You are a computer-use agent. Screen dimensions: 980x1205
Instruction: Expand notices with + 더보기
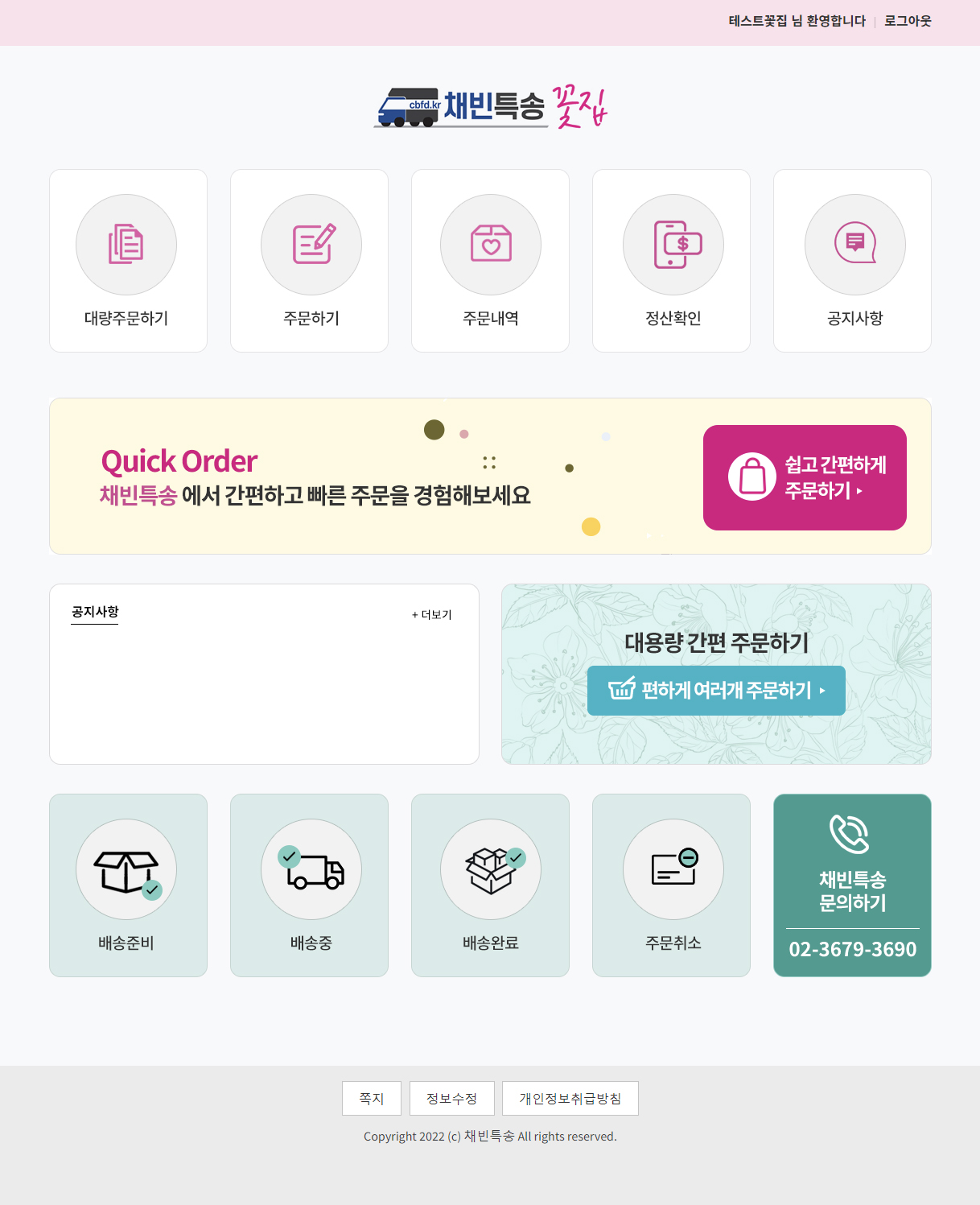click(x=432, y=615)
